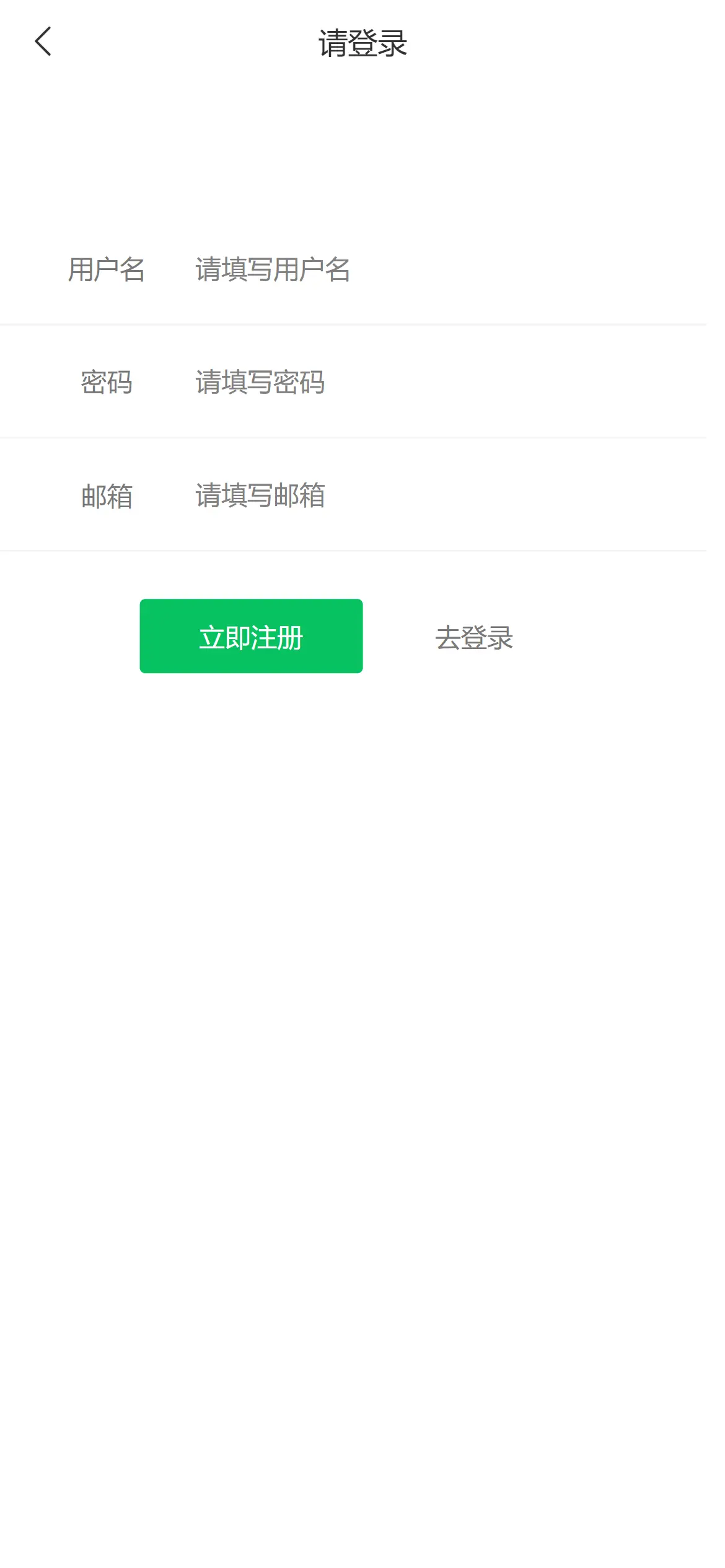Go back using the top-left arrow
The width and height of the screenshot is (725, 1568).
43,42
